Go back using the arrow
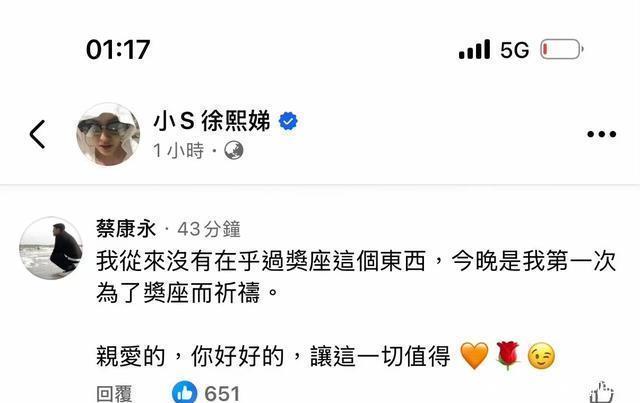 pos(38,134)
